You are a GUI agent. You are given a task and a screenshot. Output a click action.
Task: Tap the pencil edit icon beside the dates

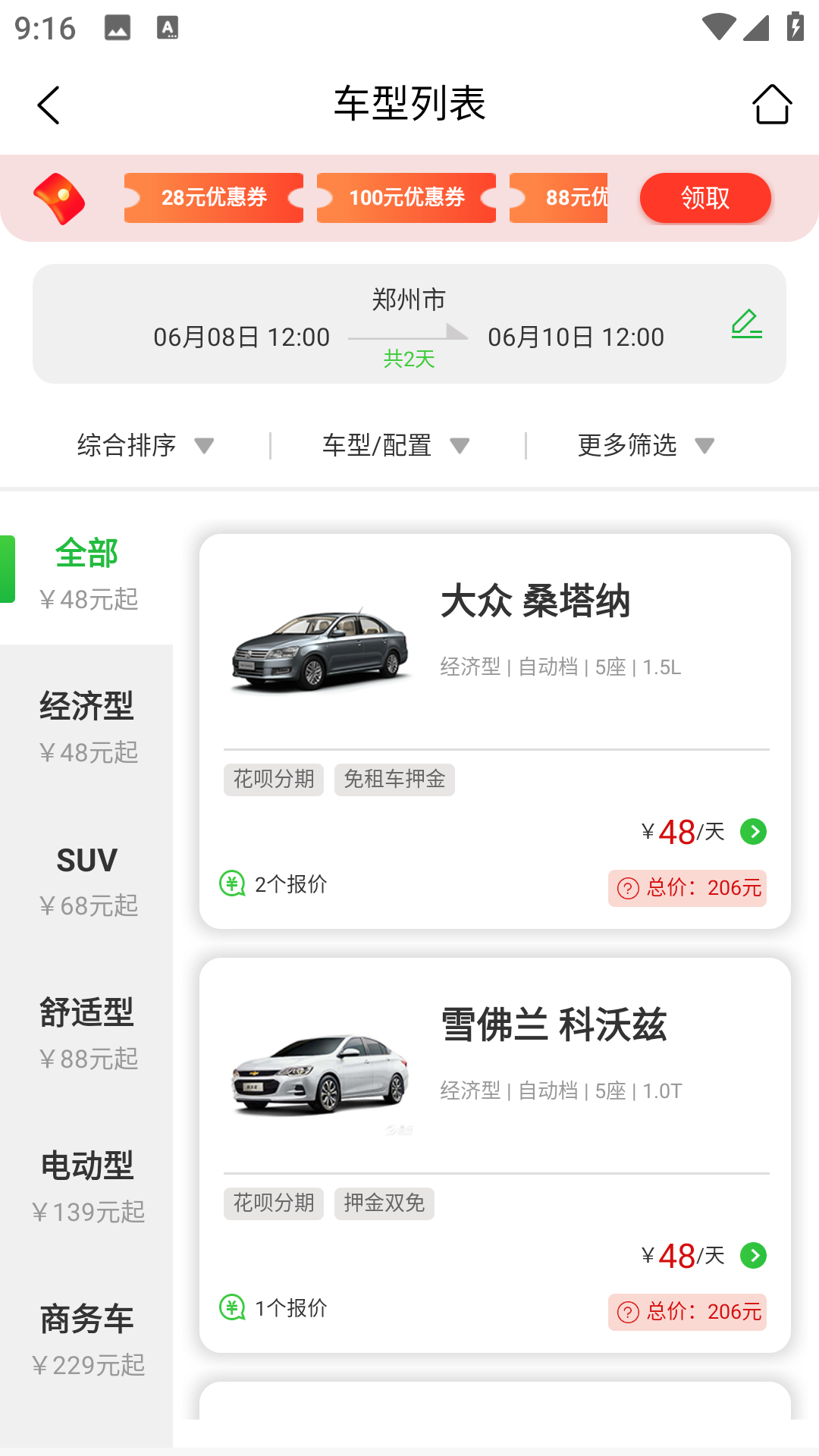coord(745,325)
